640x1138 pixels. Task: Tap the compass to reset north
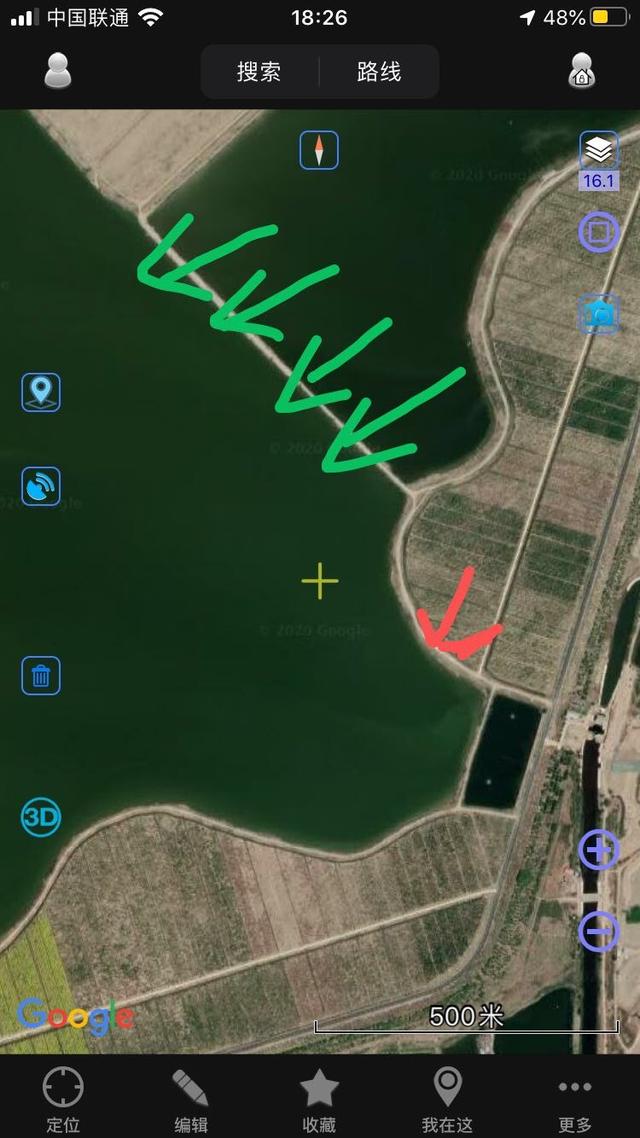pyautogui.click(x=319, y=151)
